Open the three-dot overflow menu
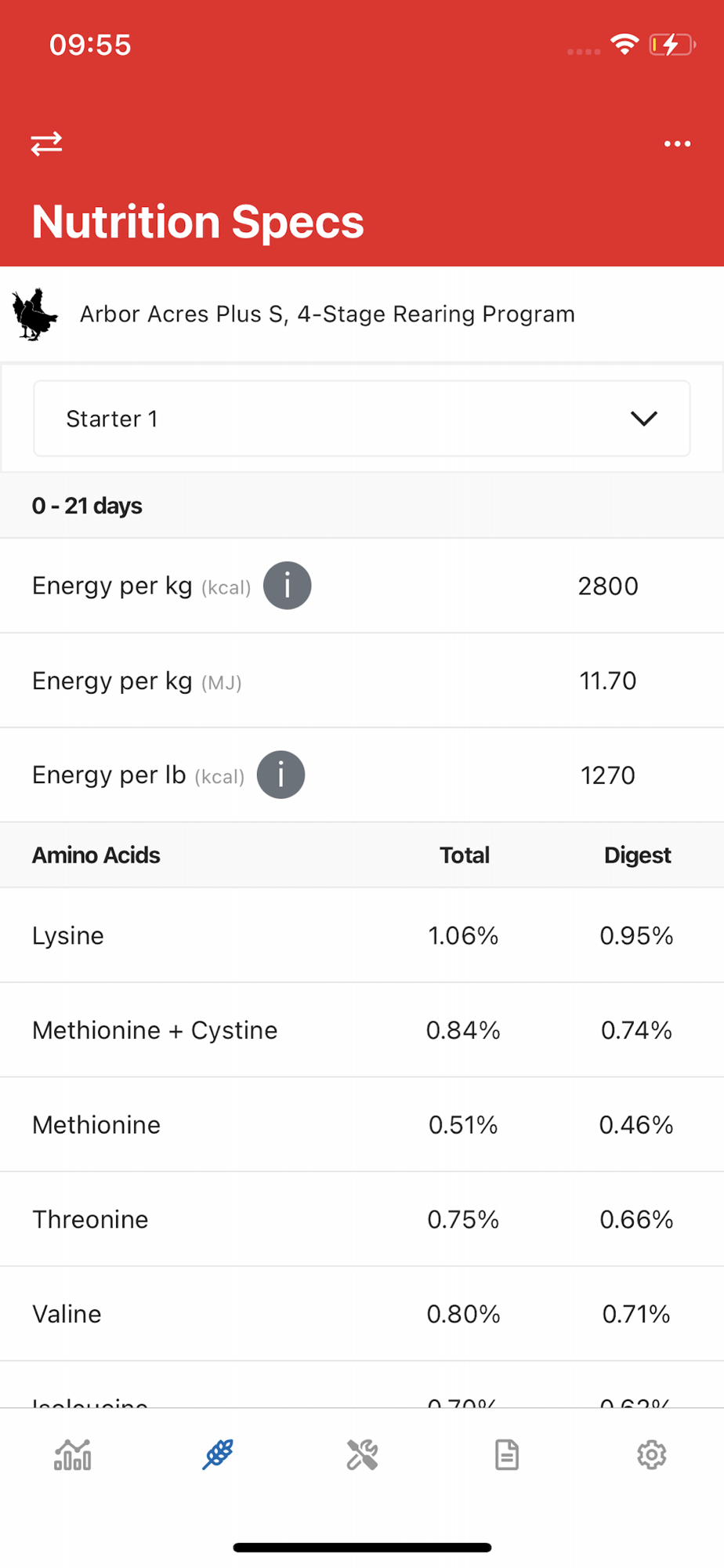724x1568 pixels. click(x=677, y=143)
